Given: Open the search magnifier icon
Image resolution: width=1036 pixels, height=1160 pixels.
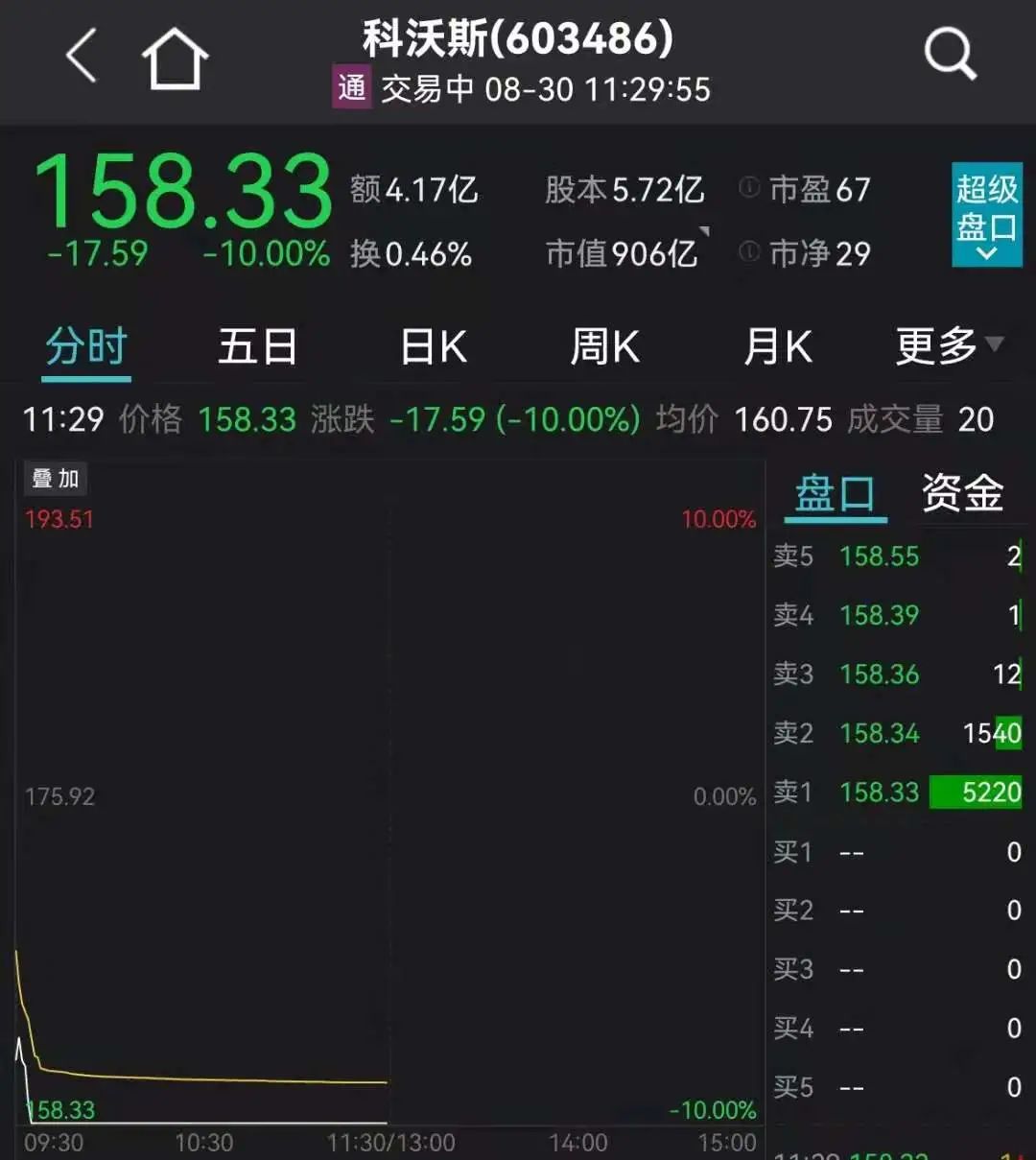Looking at the screenshot, I should (949, 55).
